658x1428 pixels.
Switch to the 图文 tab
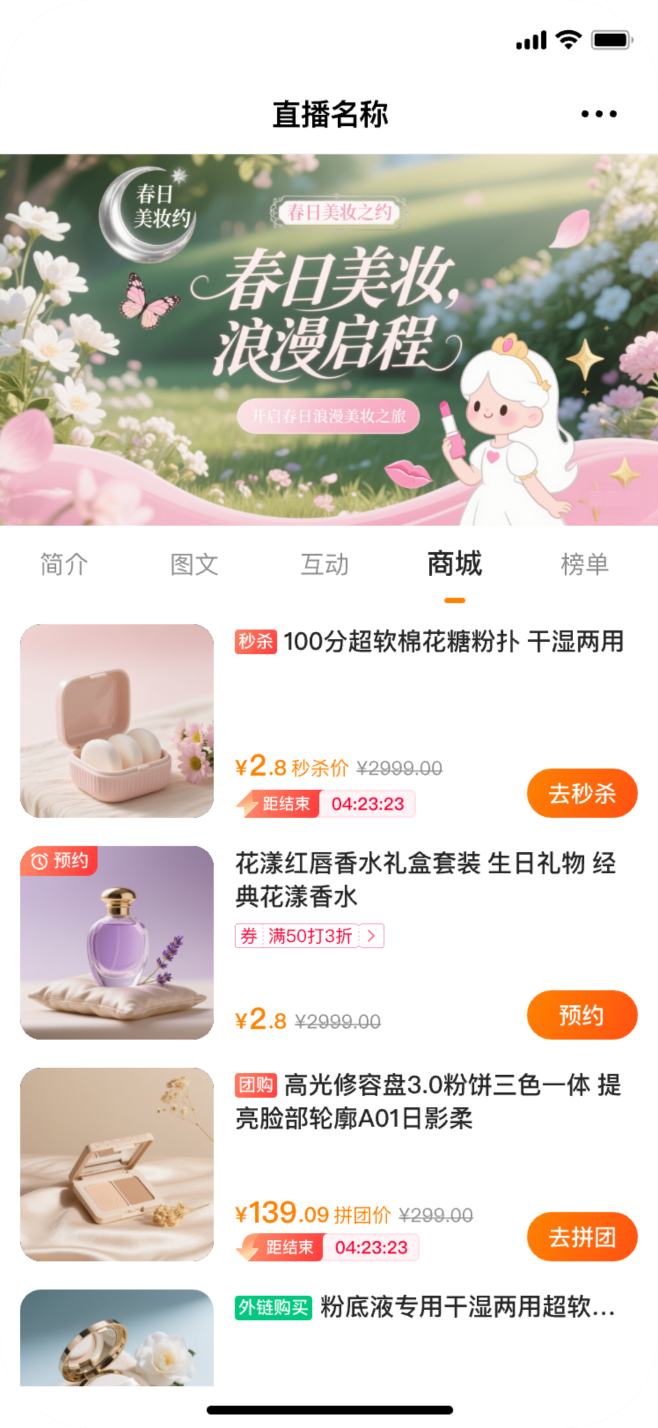(194, 564)
